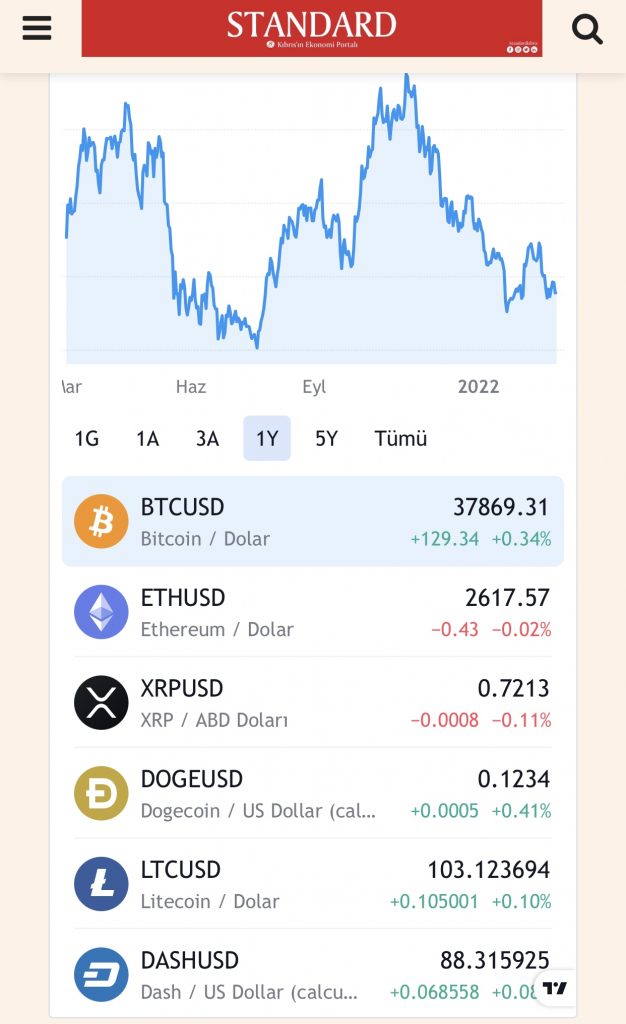626x1024 pixels.
Task: Select the 1G time range
Action: 87,439
